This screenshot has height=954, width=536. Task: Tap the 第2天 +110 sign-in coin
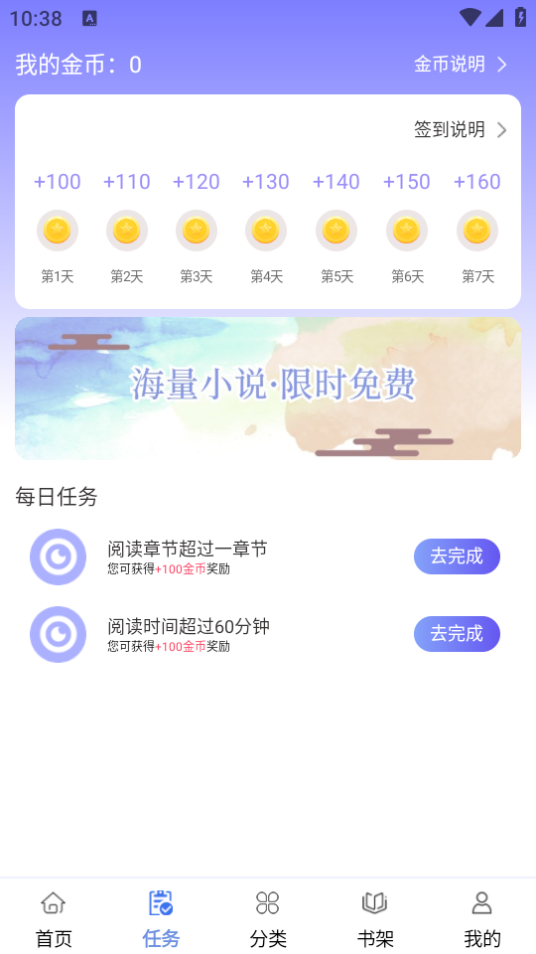tap(127, 231)
